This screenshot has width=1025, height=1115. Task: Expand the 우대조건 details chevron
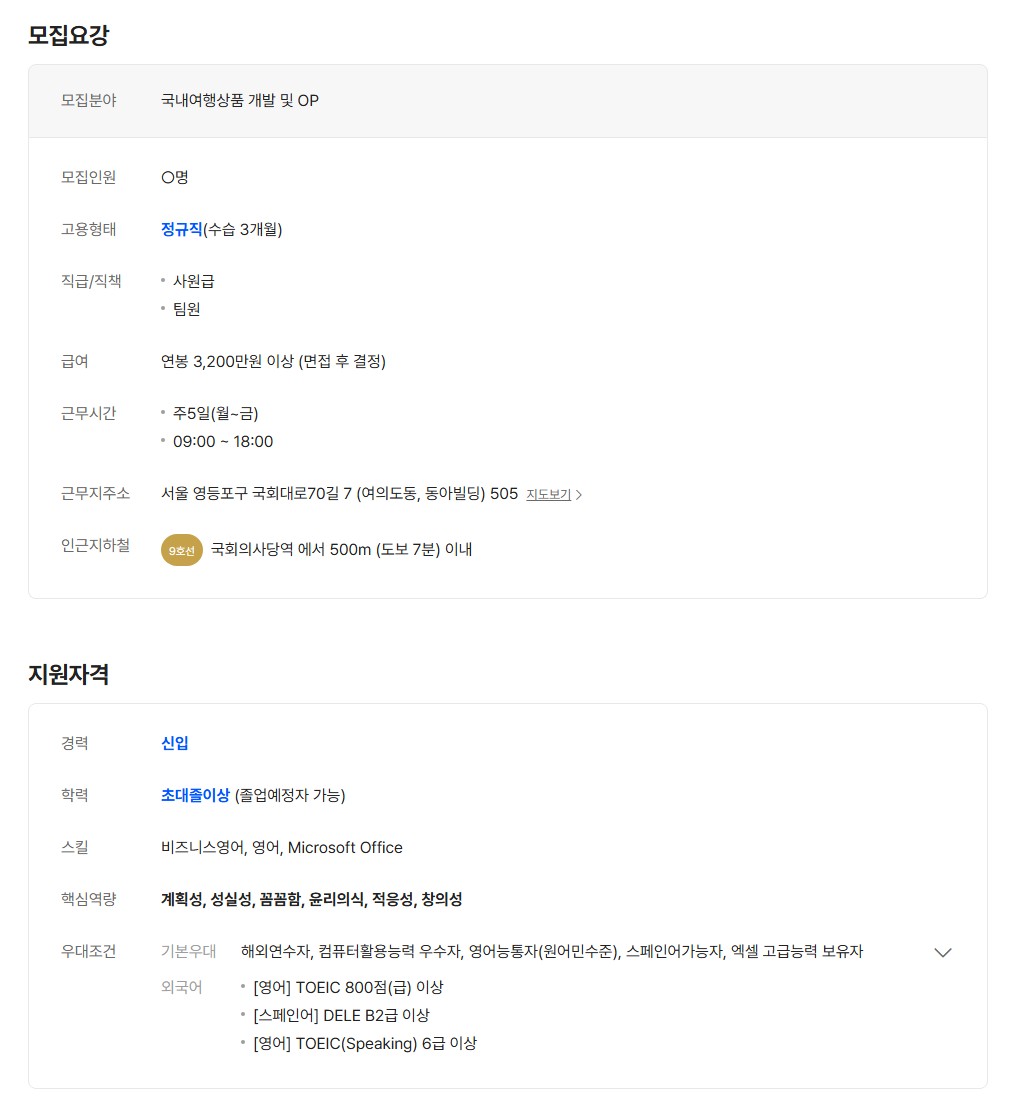pyautogui.click(x=942, y=952)
